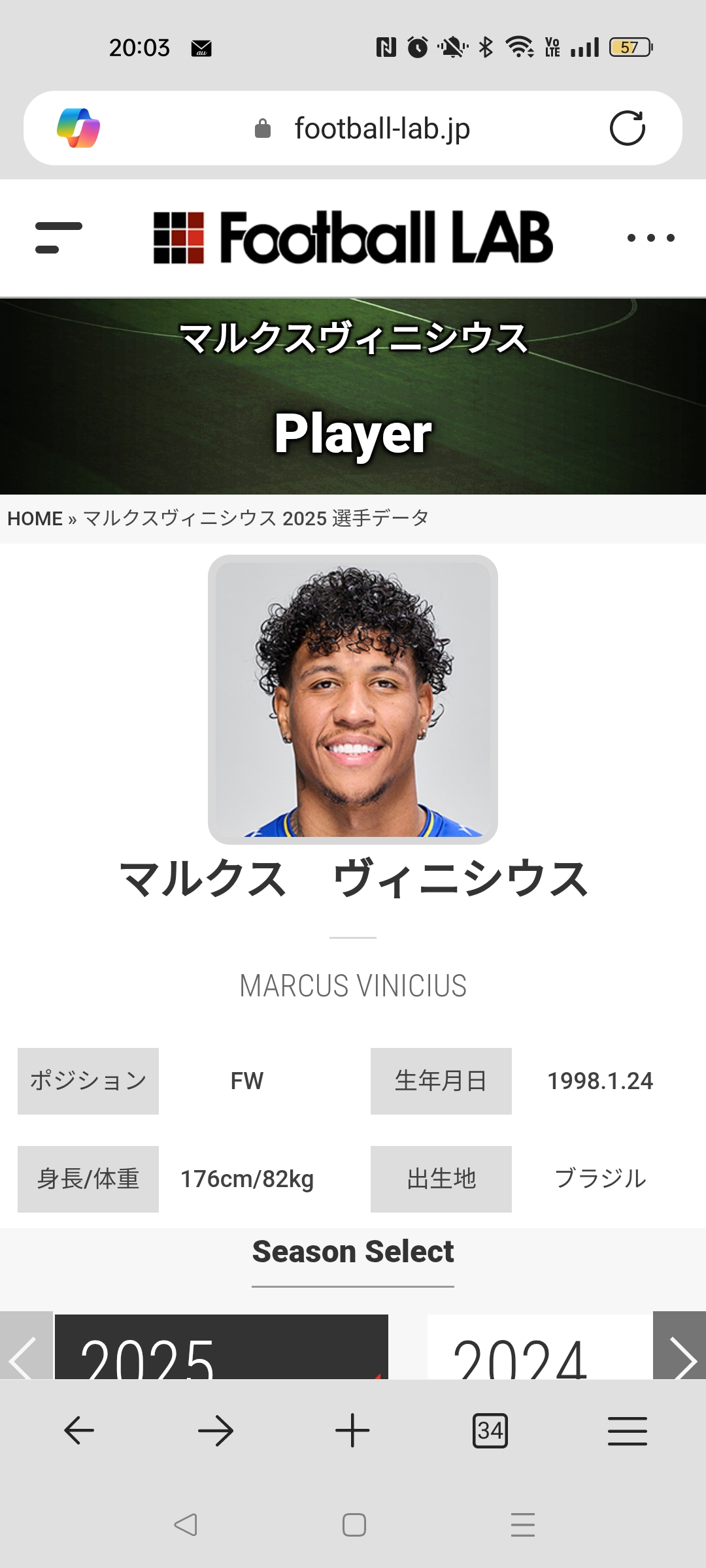Tap the football-lab.jp address field
The height and width of the screenshot is (1568, 706).
pos(382,129)
